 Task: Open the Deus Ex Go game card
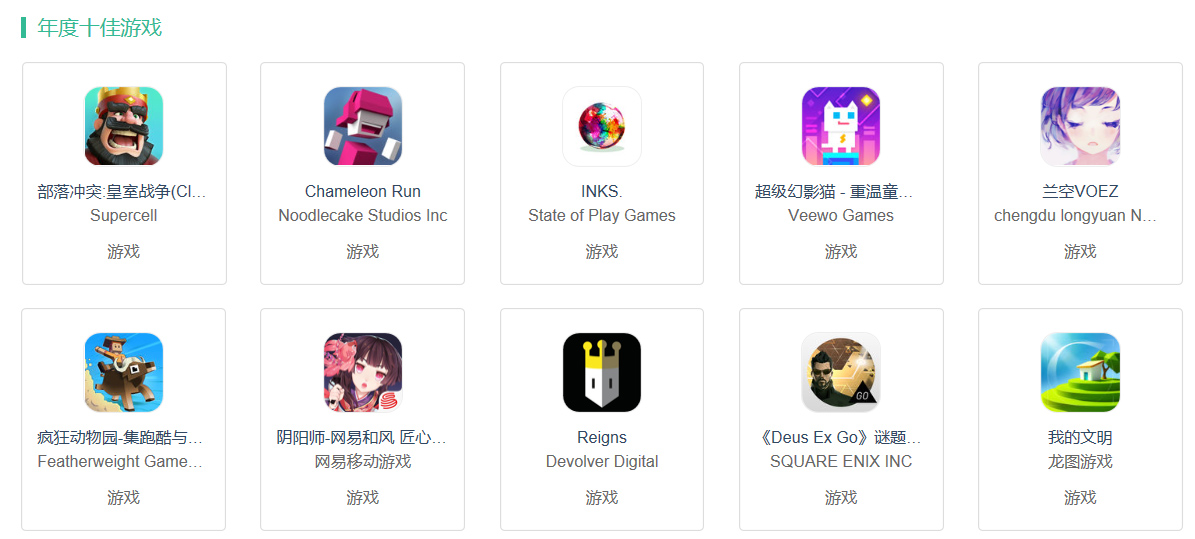click(x=841, y=419)
